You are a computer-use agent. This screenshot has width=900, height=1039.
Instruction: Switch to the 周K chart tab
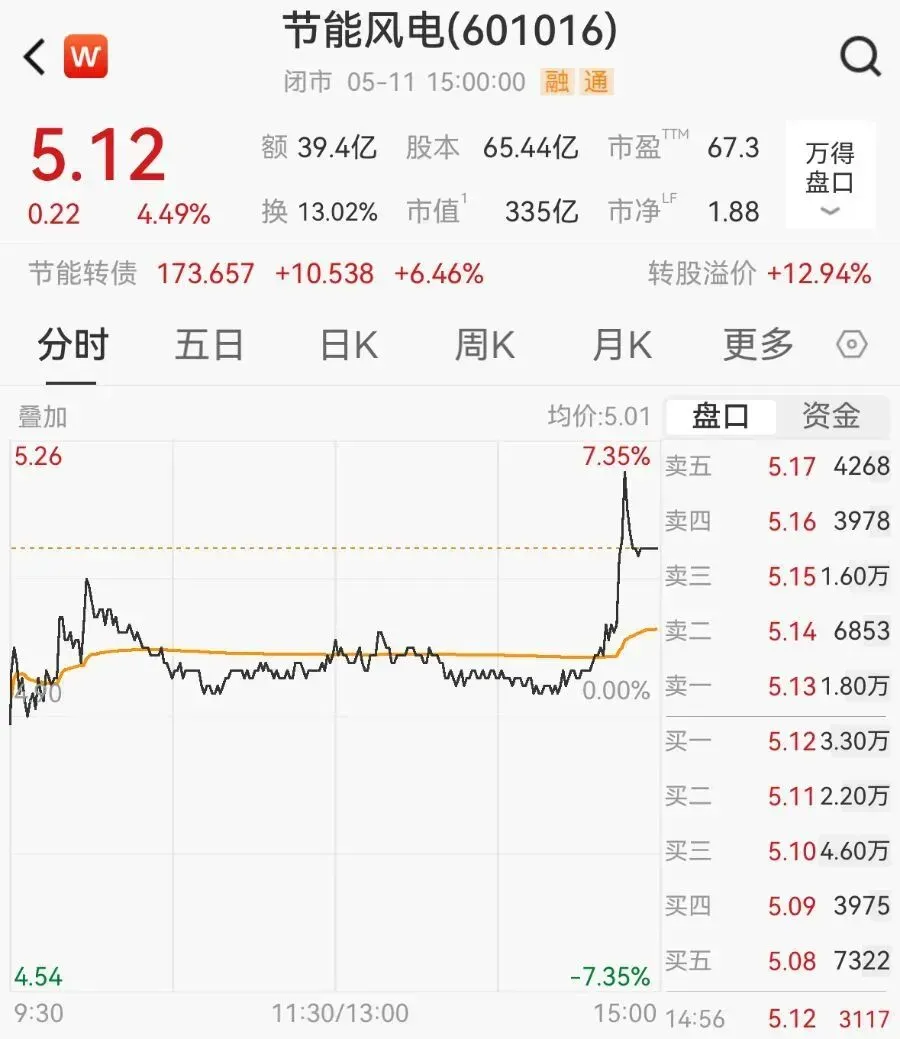(x=484, y=345)
